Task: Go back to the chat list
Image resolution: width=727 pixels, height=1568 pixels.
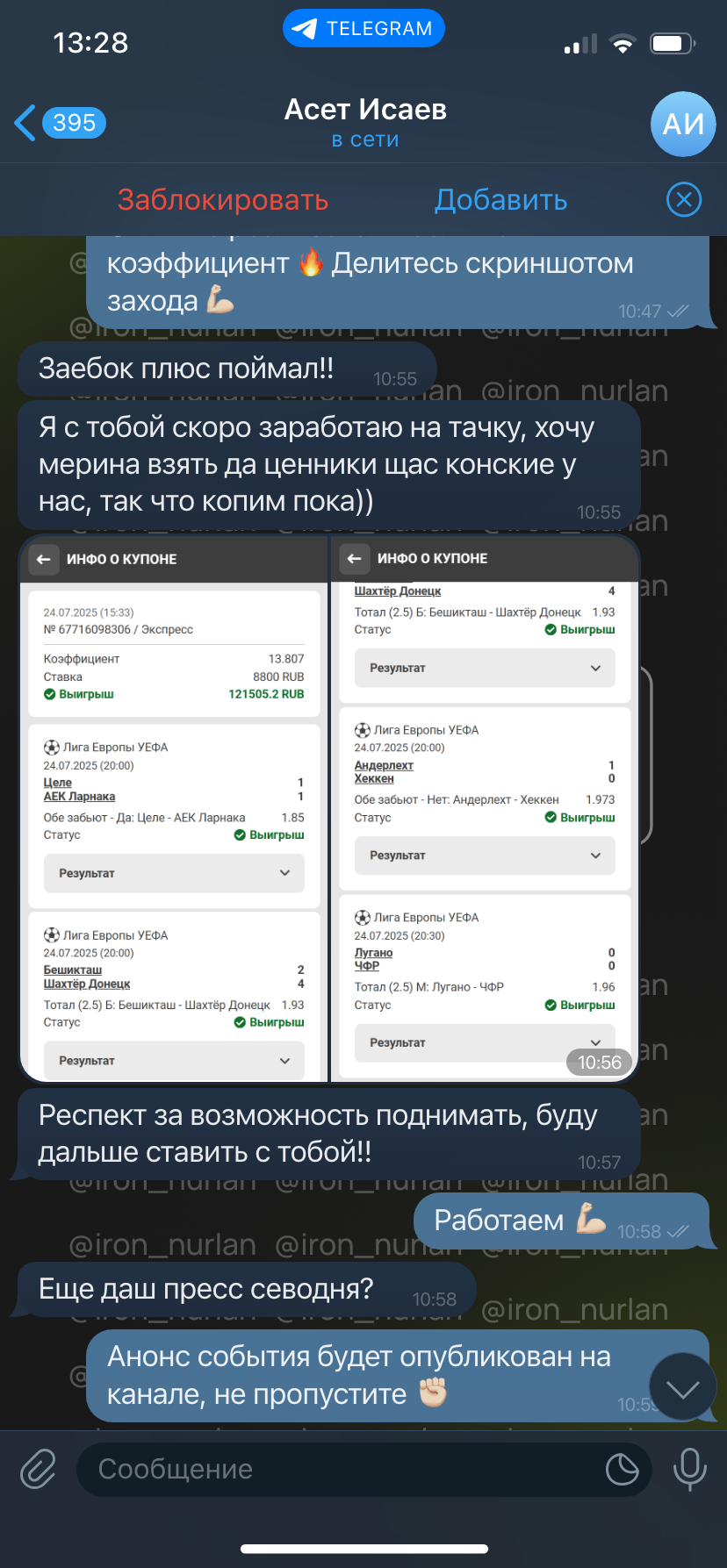Action: click(x=60, y=123)
